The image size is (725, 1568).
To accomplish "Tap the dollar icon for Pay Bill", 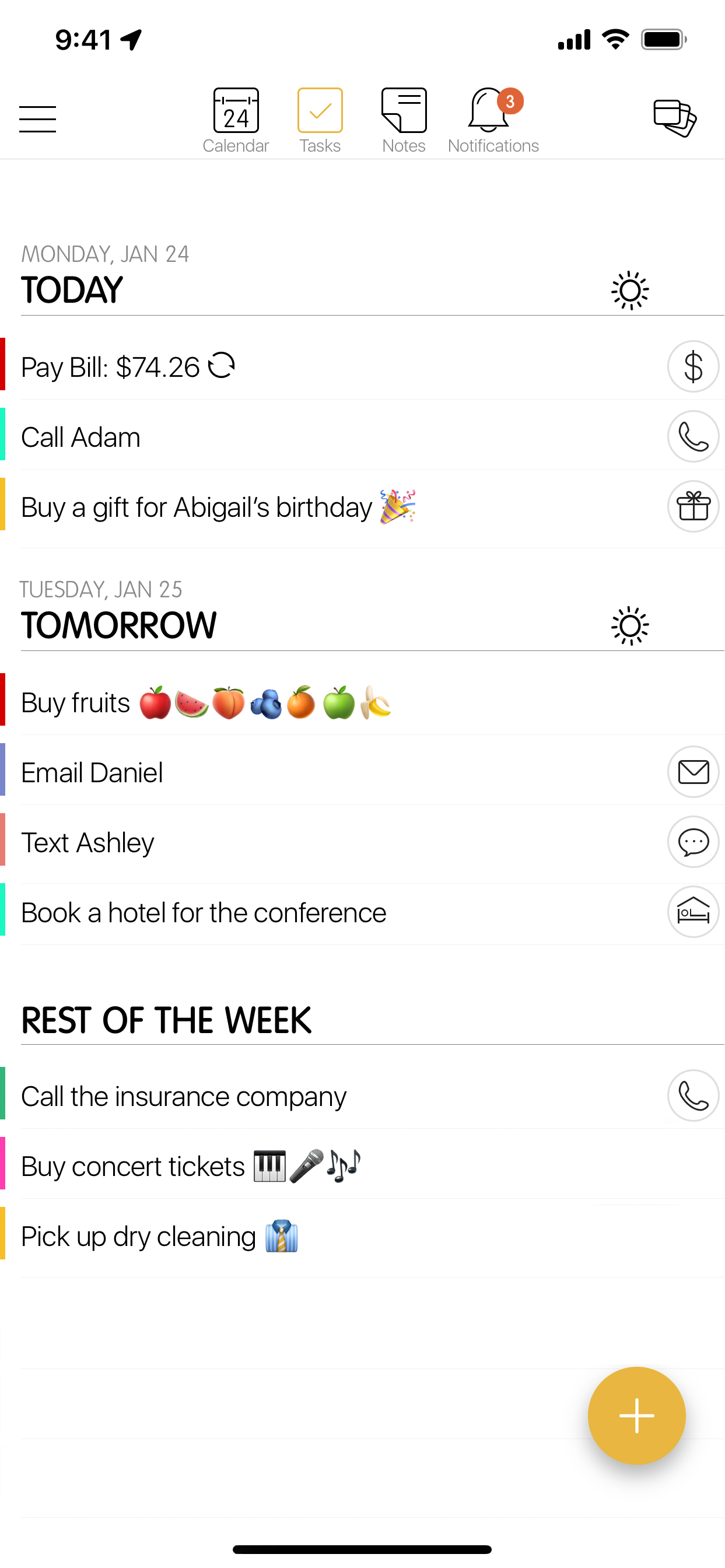I will (x=693, y=366).
